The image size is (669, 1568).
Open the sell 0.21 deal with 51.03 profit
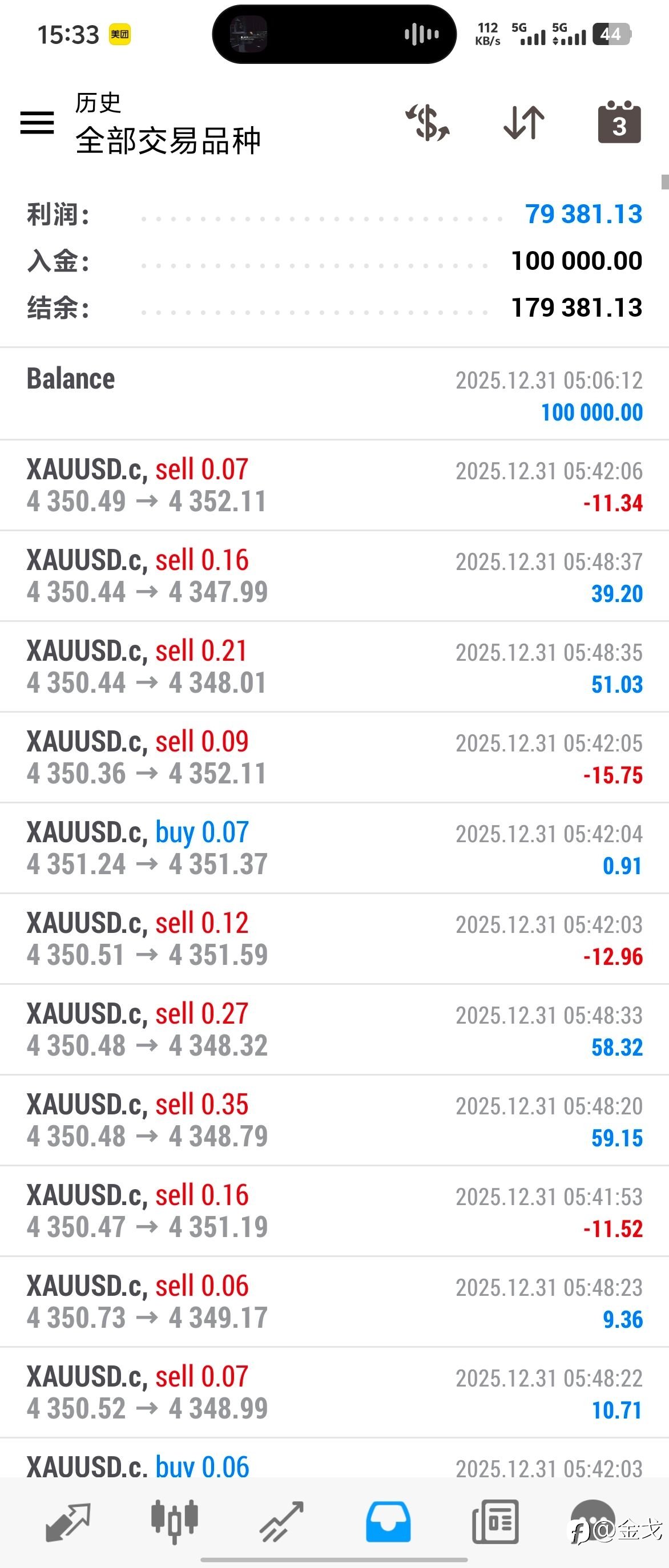point(334,666)
